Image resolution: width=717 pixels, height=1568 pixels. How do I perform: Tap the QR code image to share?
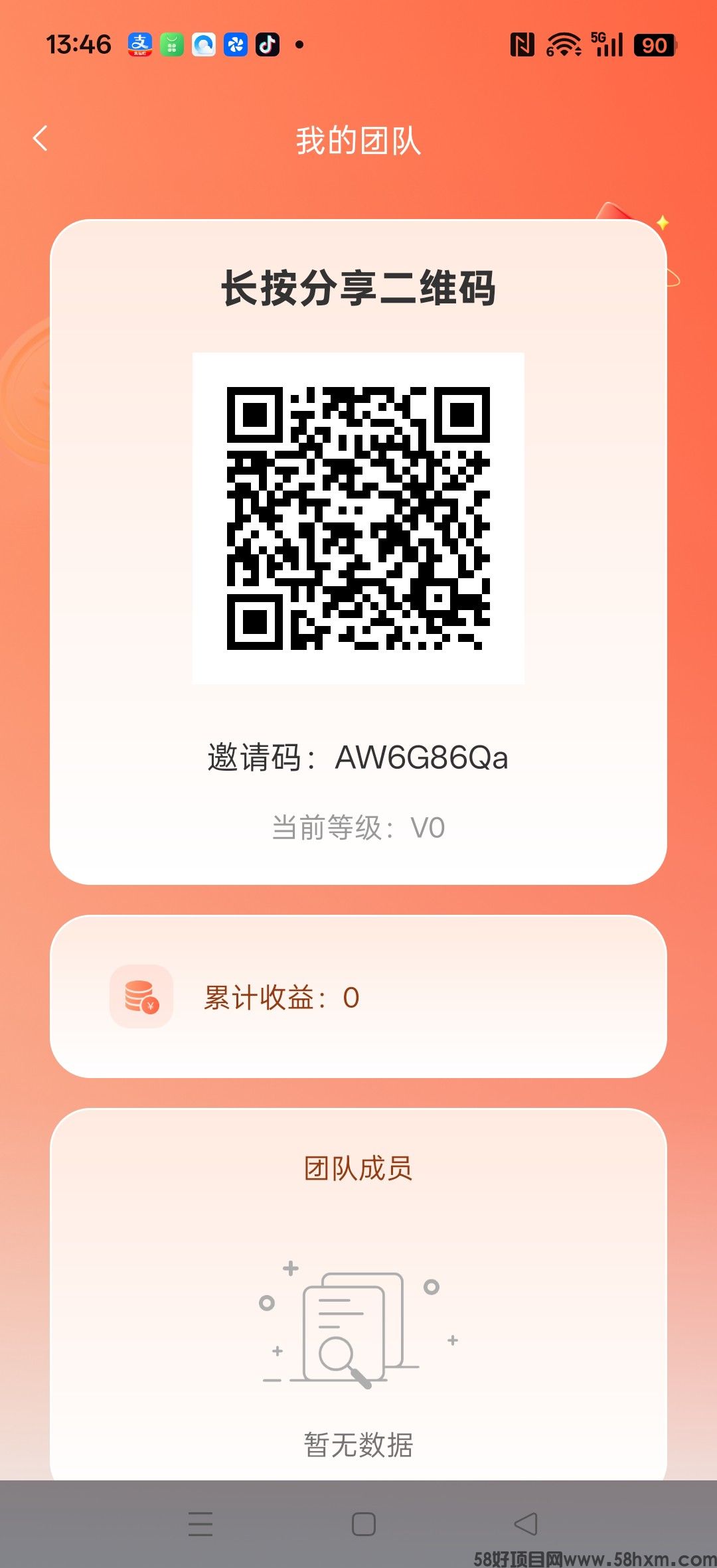tap(358, 519)
